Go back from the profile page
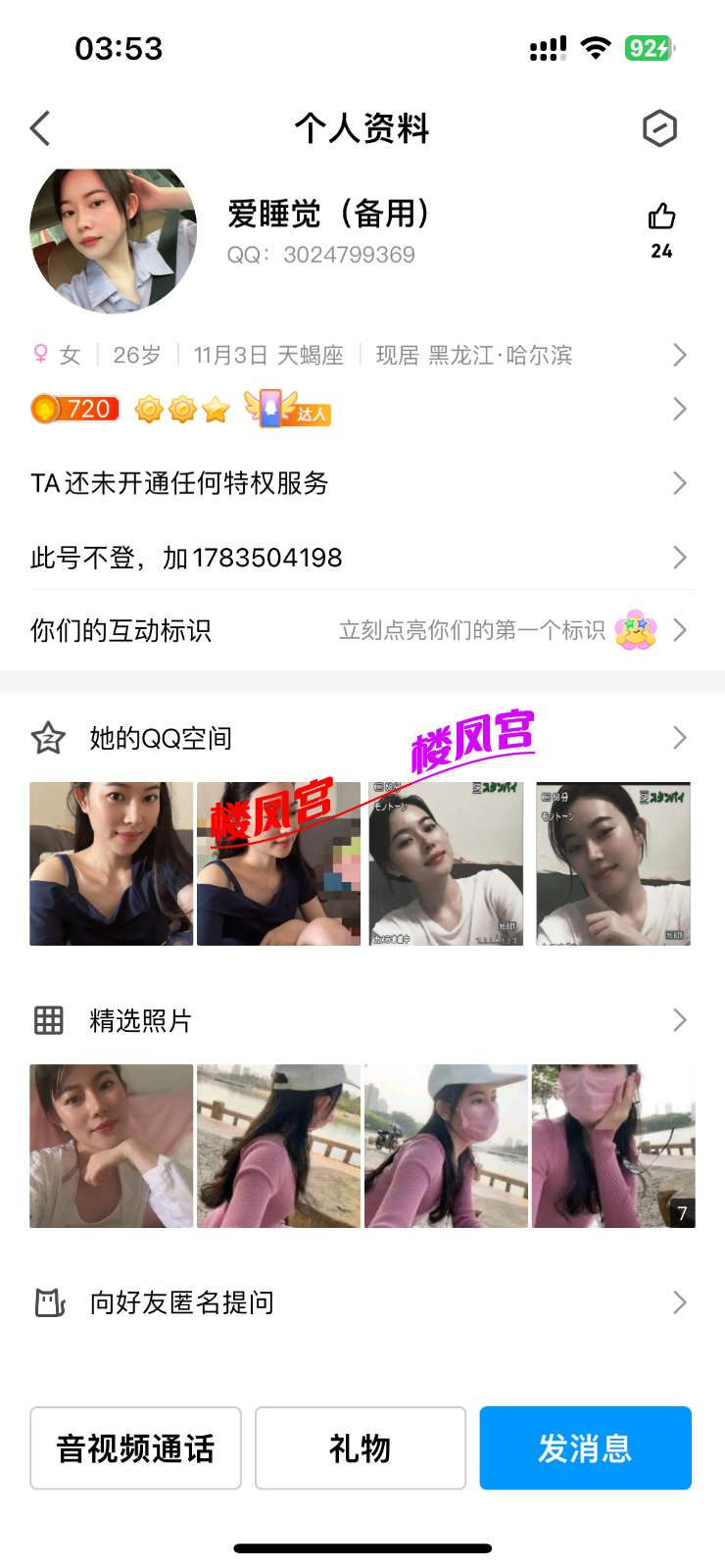The image size is (725, 1568). point(41,128)
